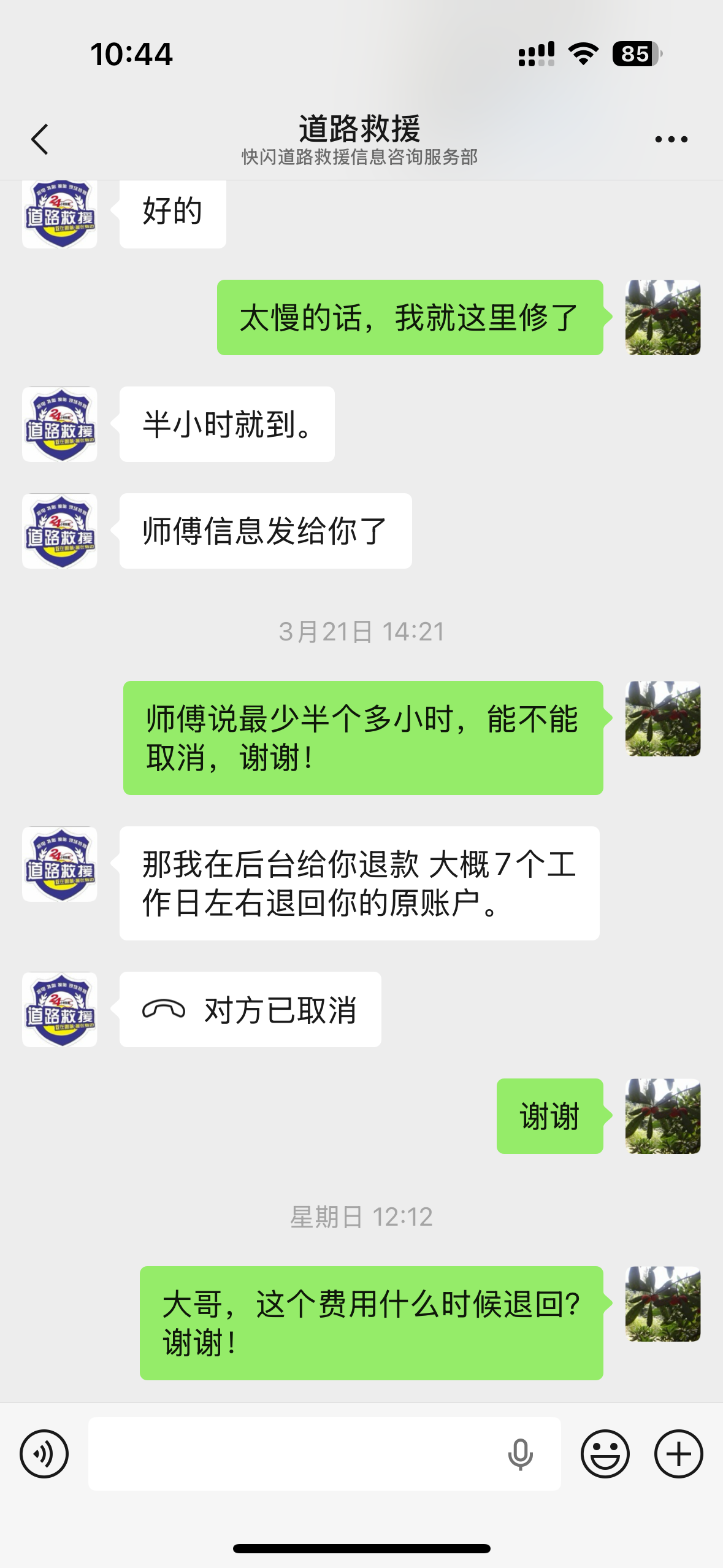
Task: Go back from the 道路救援 chat
Action: [40, 139]
